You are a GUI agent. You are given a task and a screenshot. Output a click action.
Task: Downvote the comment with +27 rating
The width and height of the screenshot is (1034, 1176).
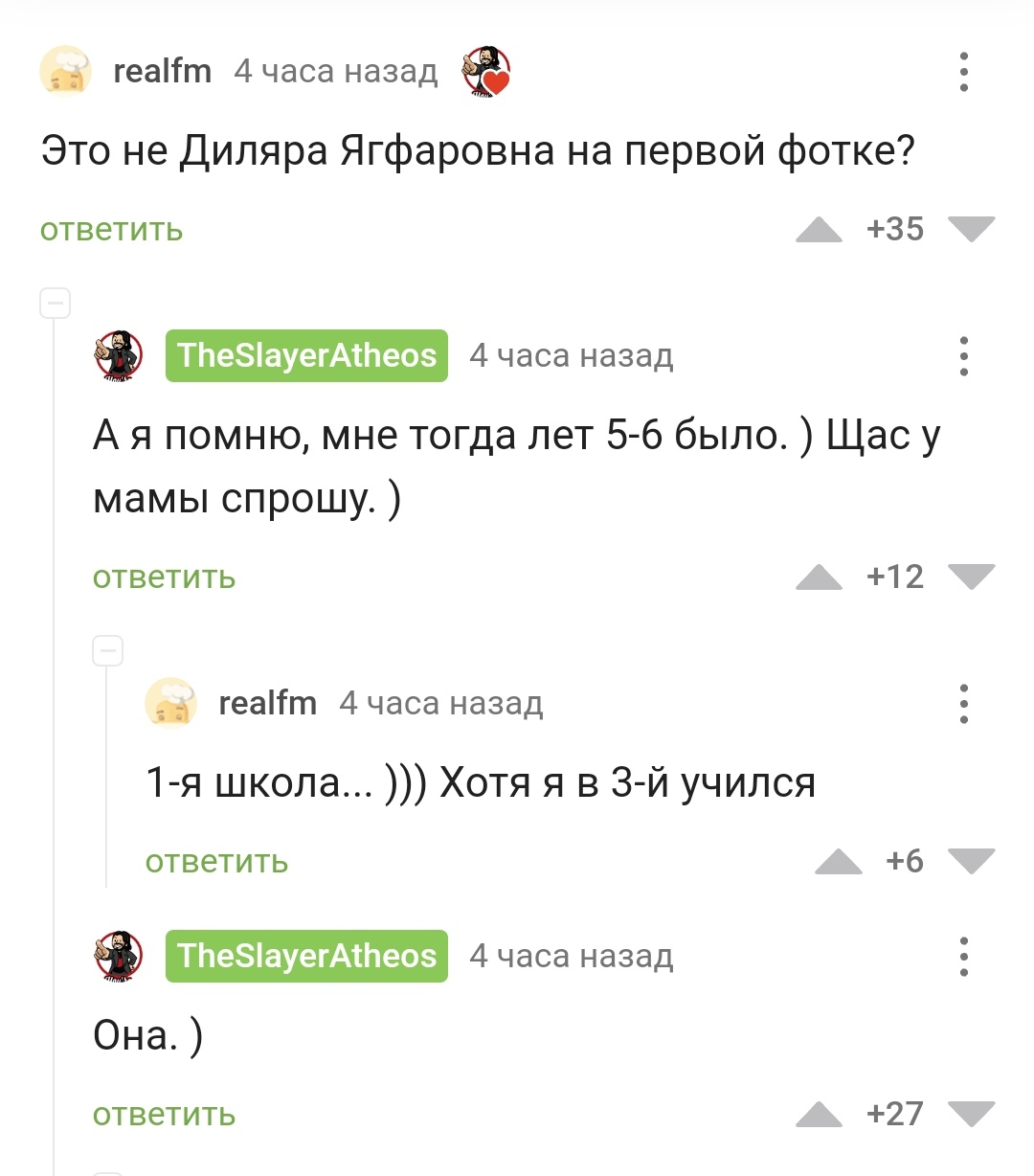(971, 1115)
